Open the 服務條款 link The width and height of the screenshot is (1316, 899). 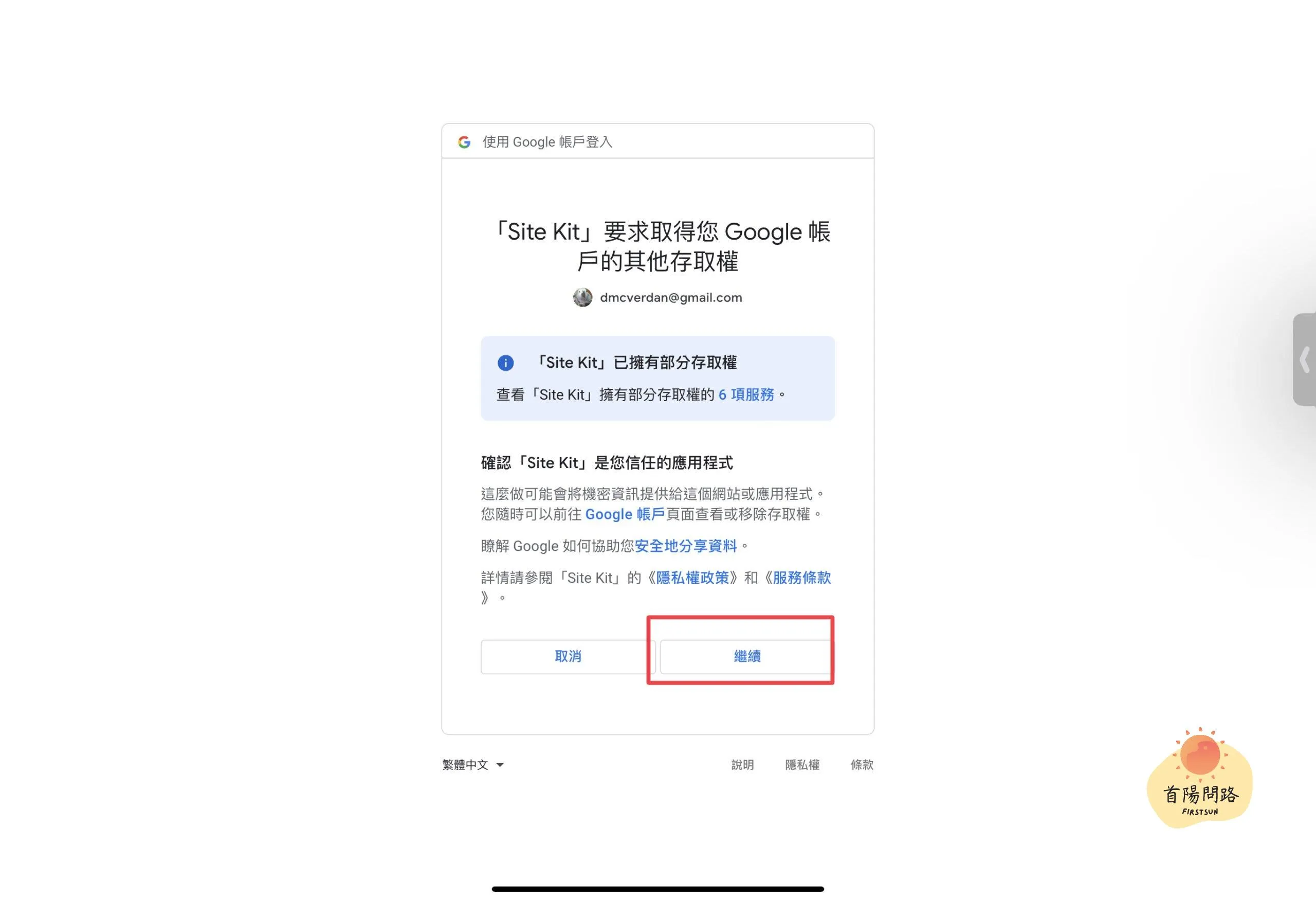pos(801,578)
